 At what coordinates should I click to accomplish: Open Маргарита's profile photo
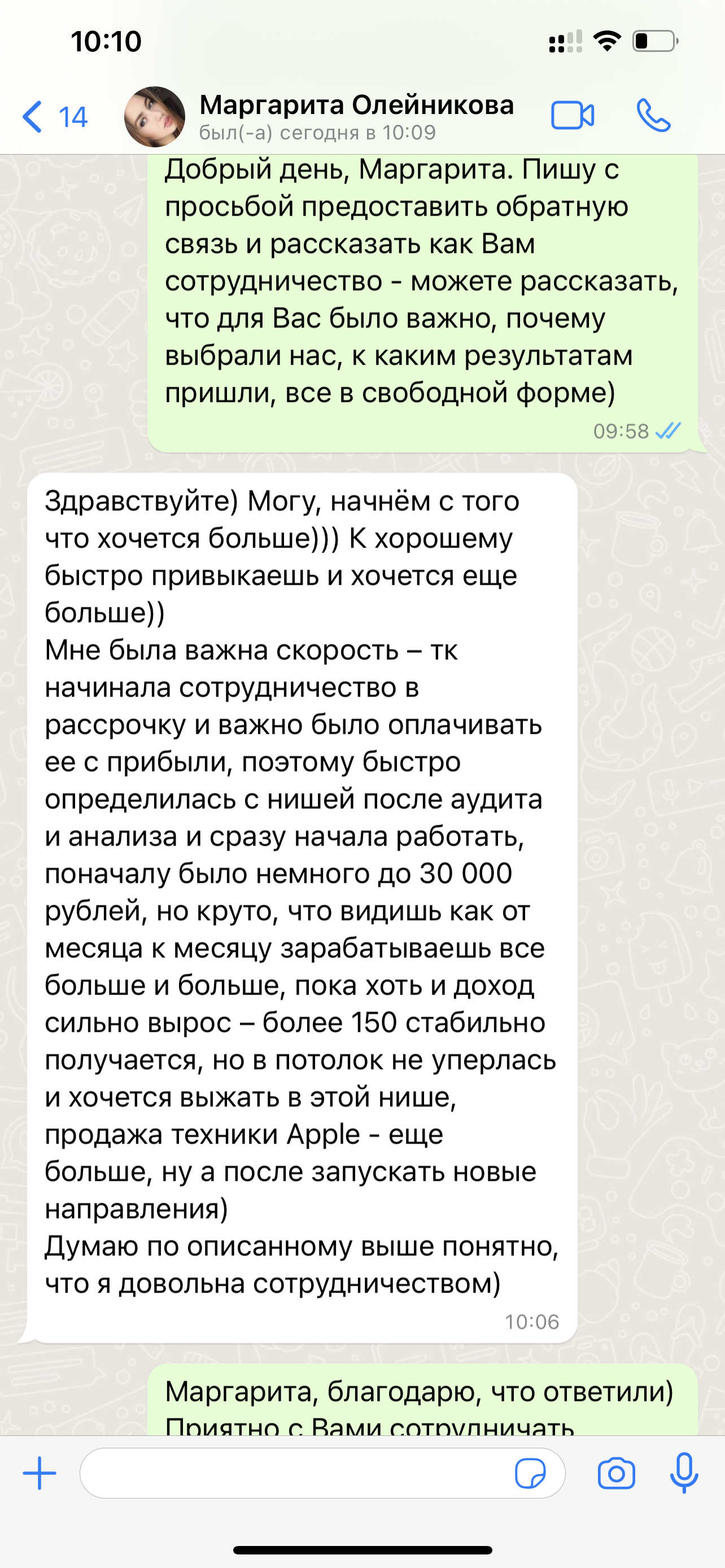coord(155,117)
